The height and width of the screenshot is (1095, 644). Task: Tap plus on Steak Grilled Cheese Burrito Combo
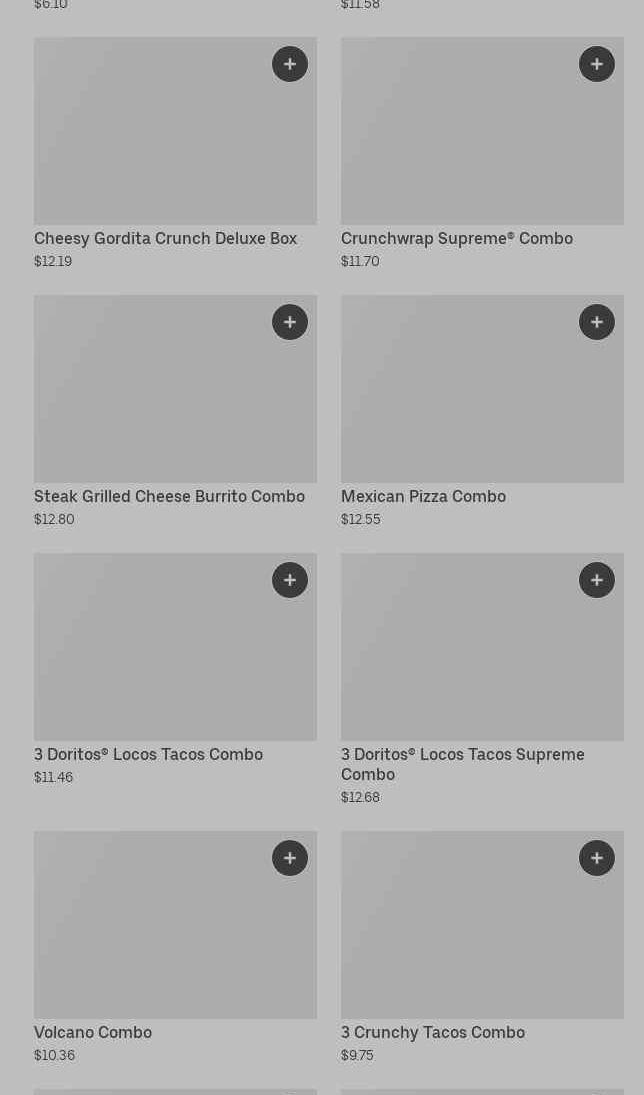(290, 322)
